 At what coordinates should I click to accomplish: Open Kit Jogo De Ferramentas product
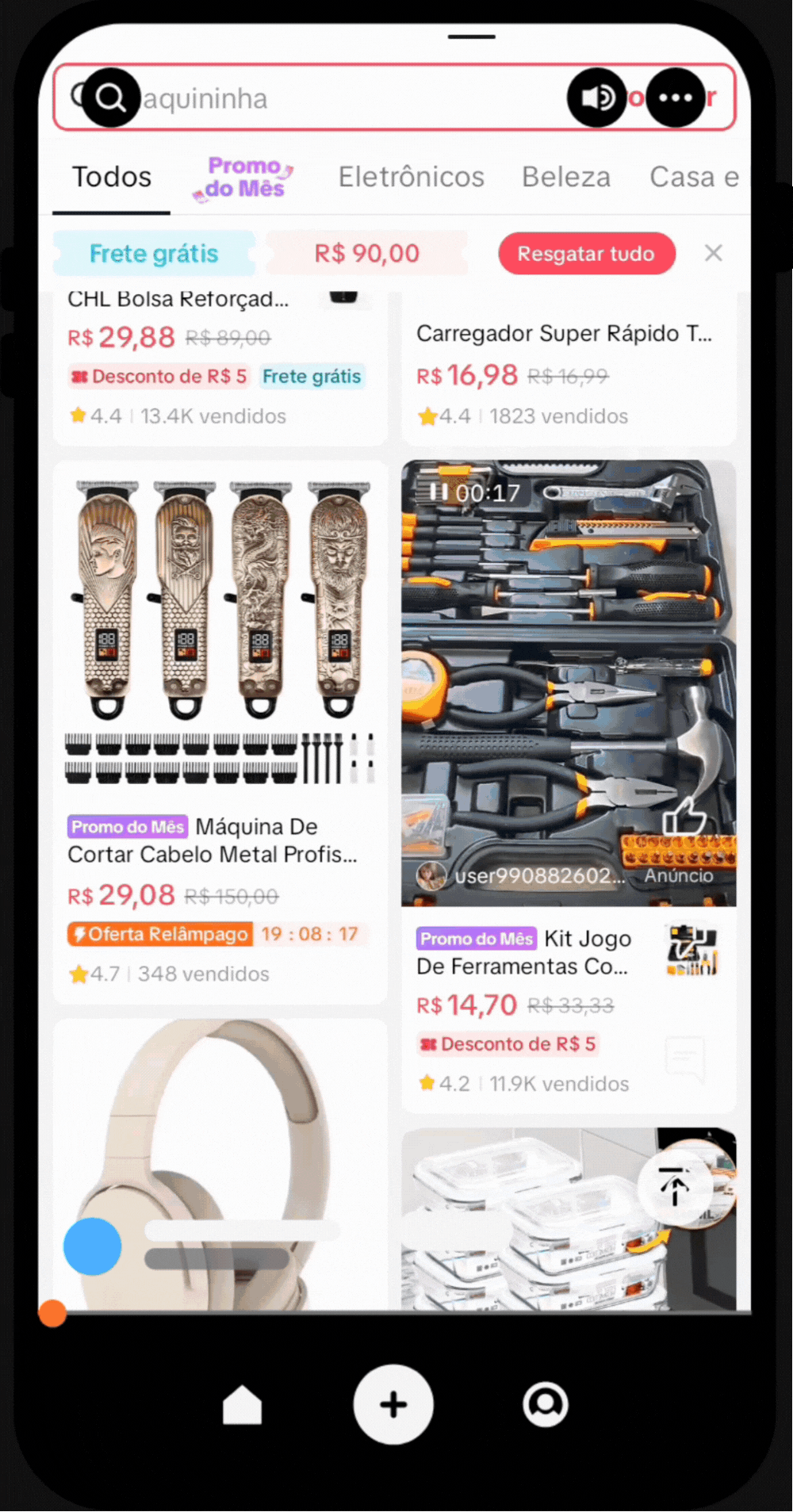coord(523,953)
